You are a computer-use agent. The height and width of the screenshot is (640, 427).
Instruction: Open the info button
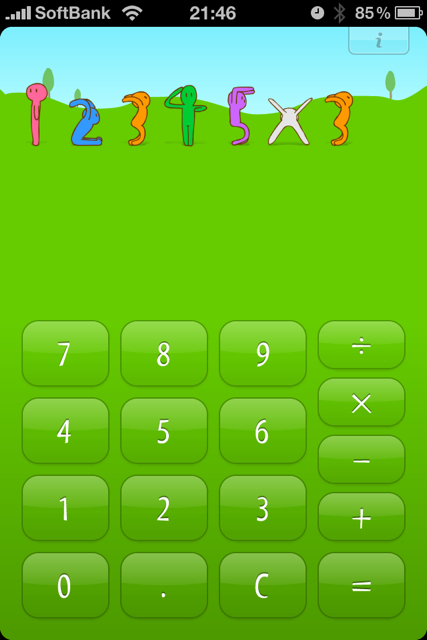pyautogui.click(x=379, y=40)
